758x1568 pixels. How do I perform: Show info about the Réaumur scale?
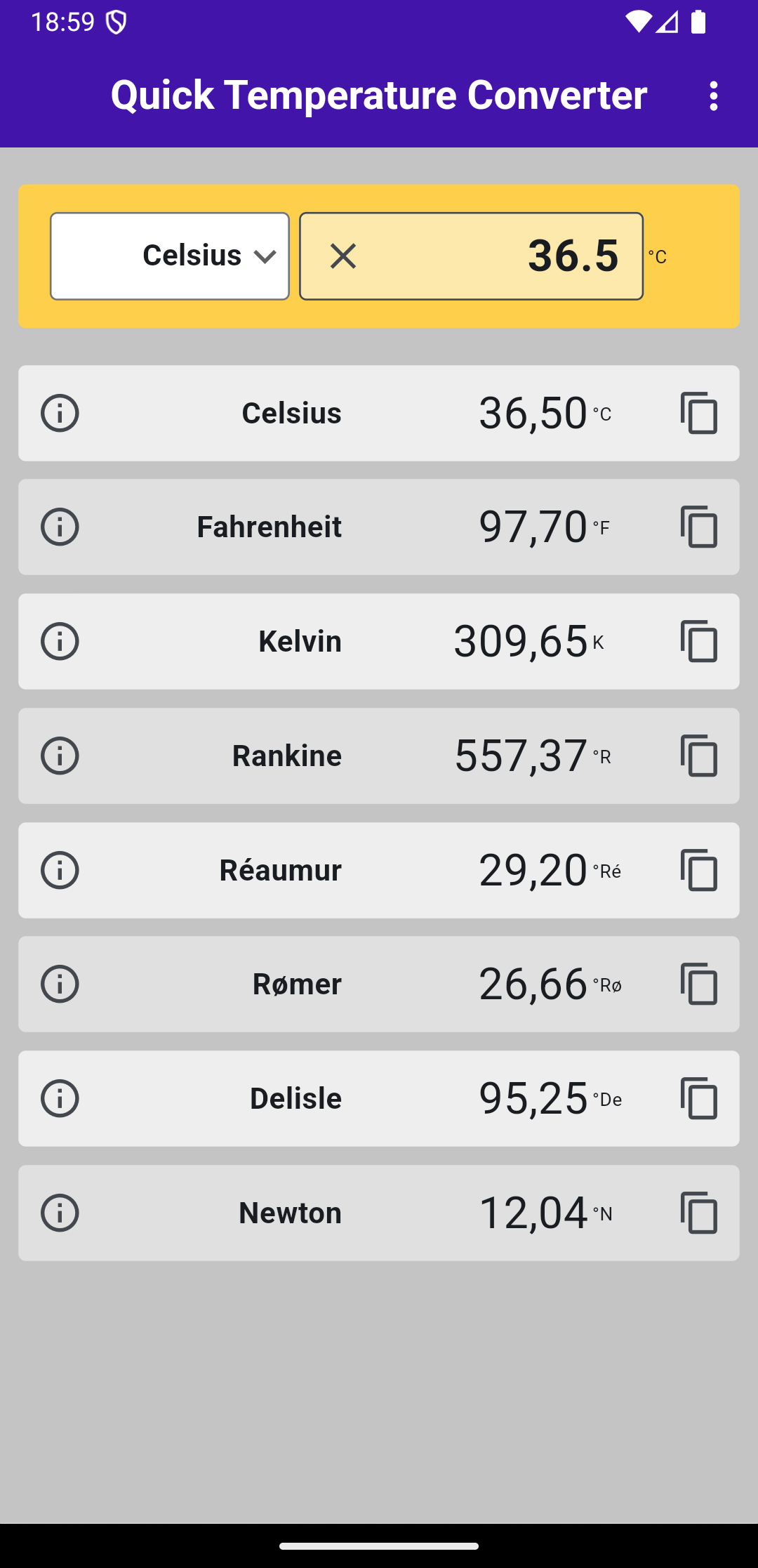60,870
